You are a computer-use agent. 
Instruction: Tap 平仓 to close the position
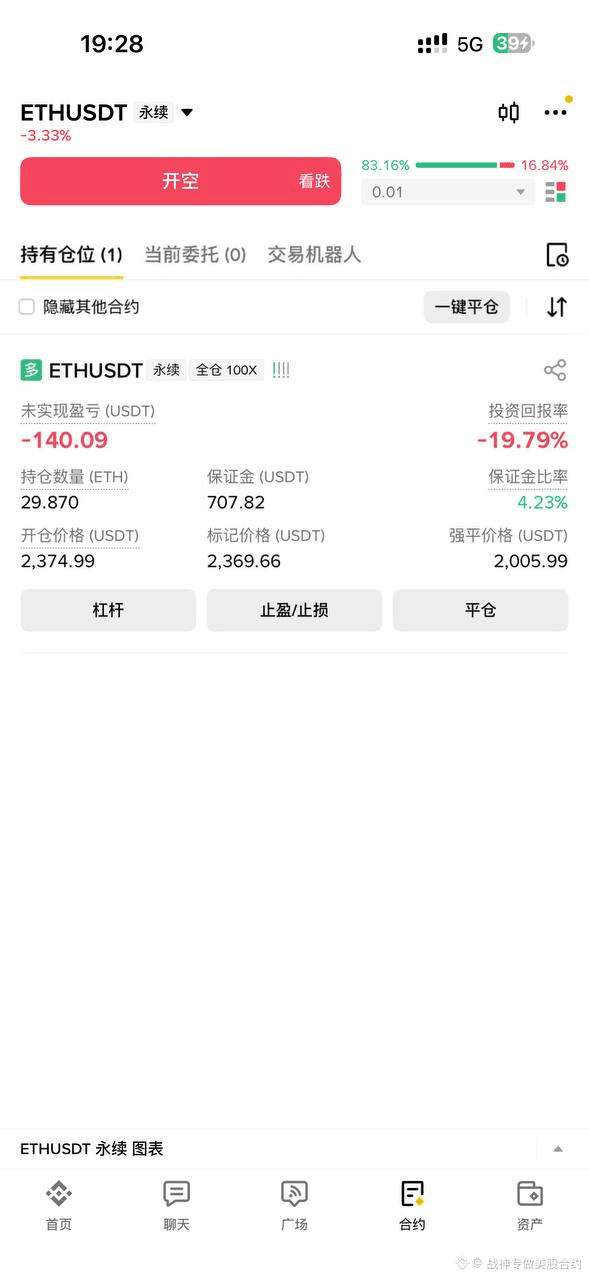(x=480, y=610)
